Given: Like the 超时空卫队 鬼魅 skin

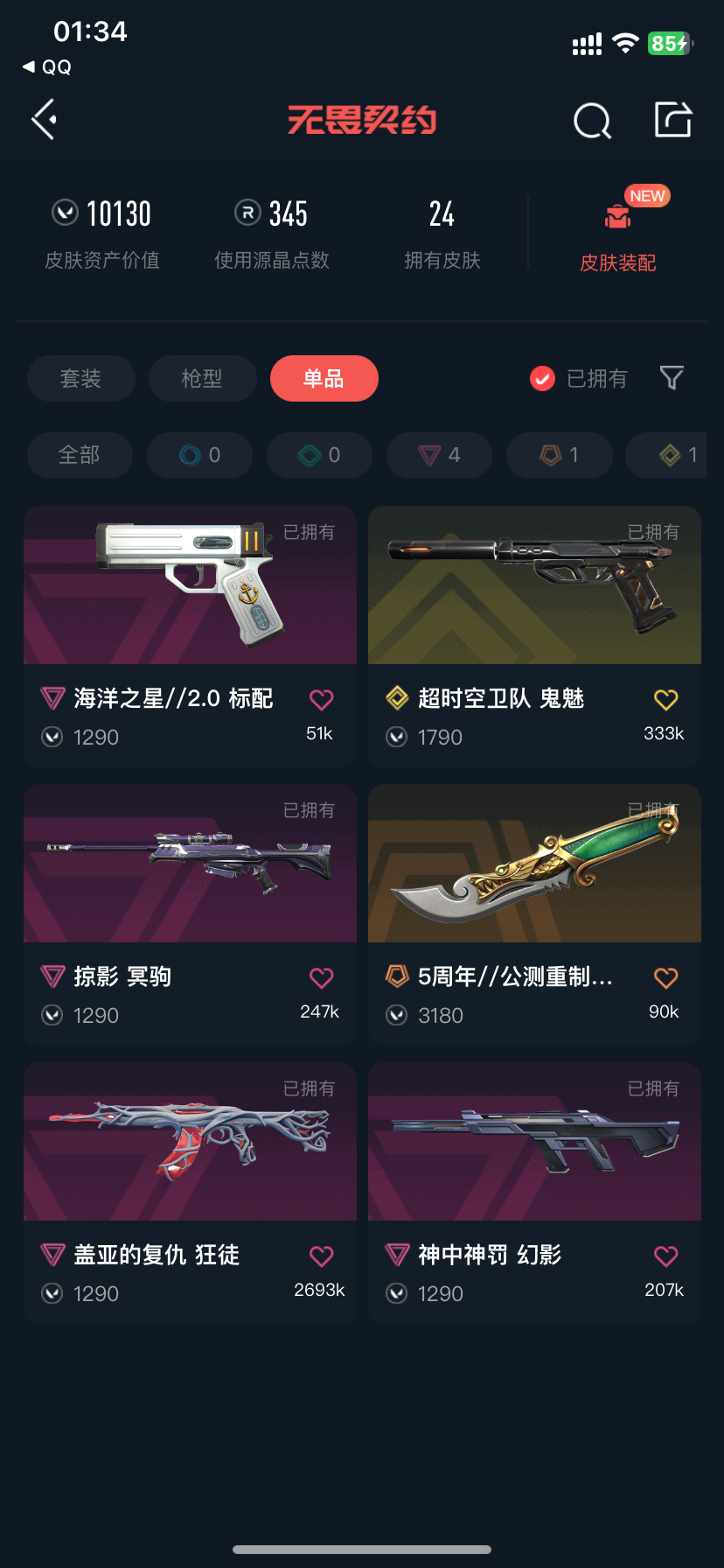Looking at the screenshot, I should [x=666, y=700].
